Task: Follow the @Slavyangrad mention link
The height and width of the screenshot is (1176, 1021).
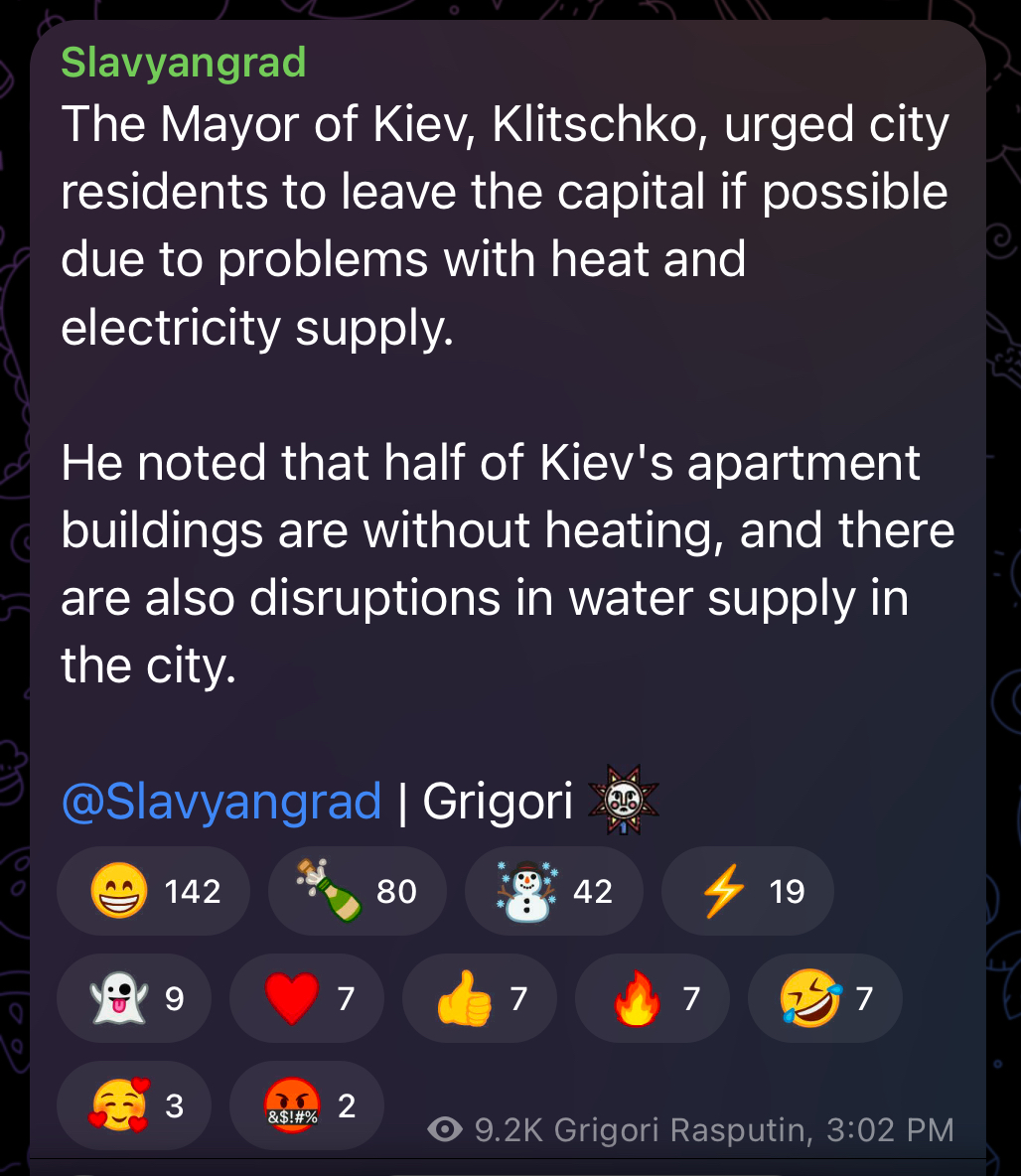Action: click(221, 801)
